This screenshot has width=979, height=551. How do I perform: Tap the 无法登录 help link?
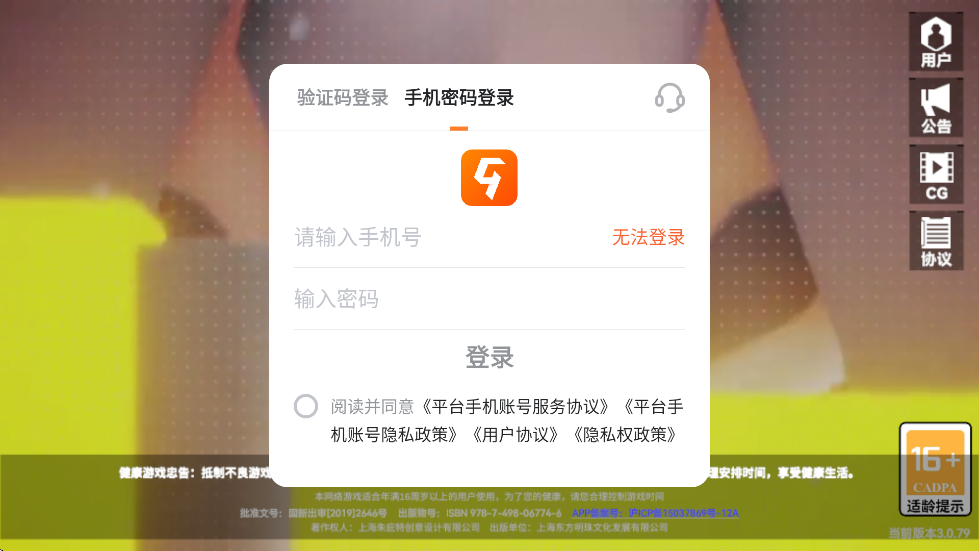(x=648, y=238)
